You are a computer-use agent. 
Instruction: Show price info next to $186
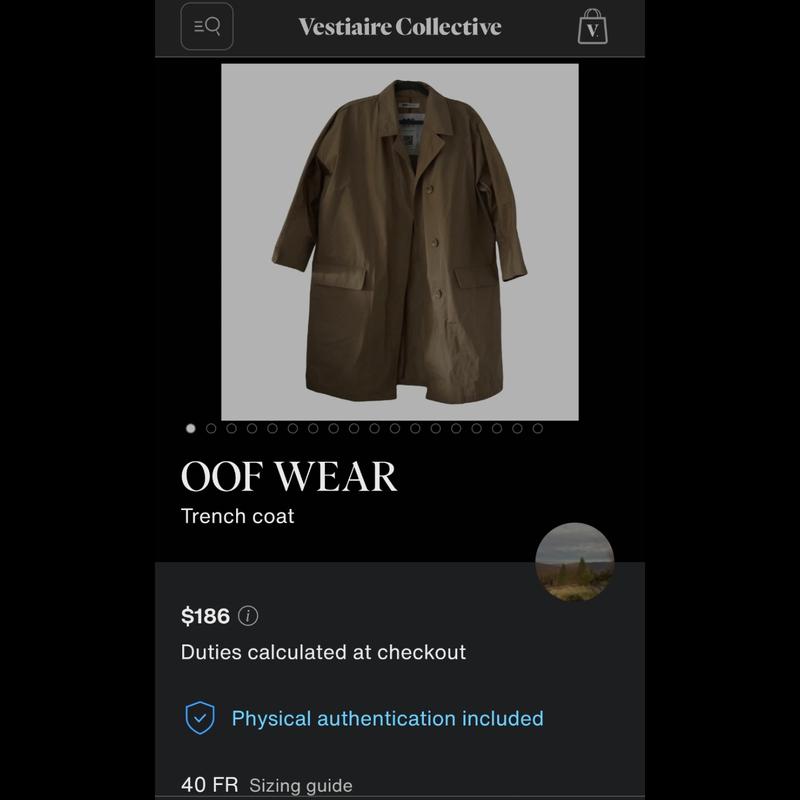pos(249,616)
